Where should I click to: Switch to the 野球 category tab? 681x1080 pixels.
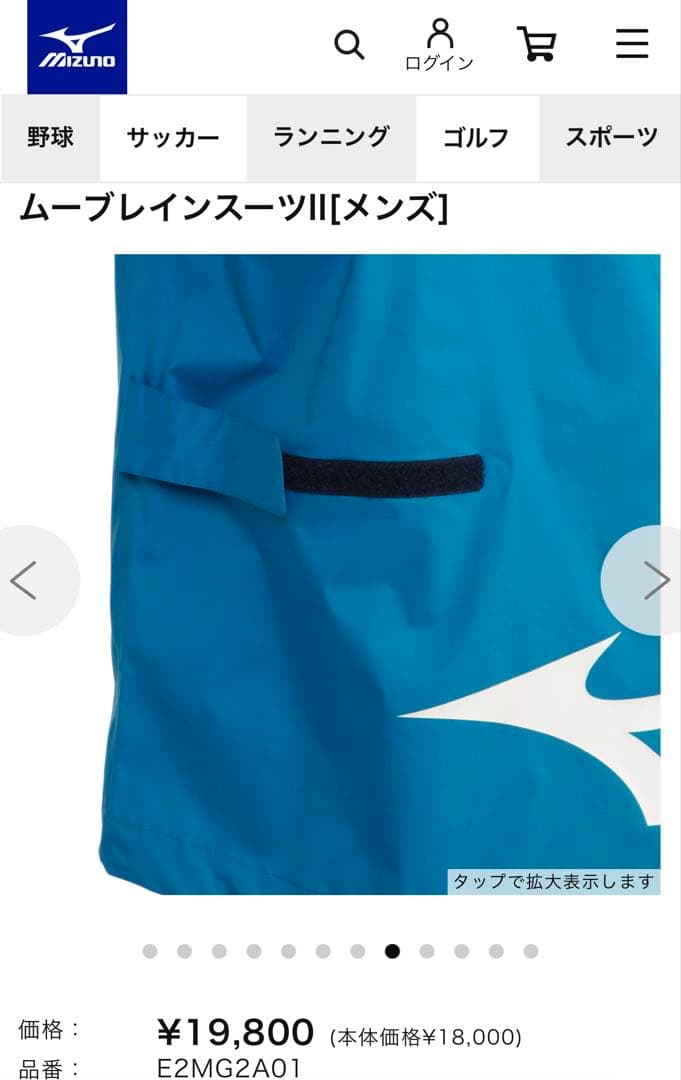50,138
